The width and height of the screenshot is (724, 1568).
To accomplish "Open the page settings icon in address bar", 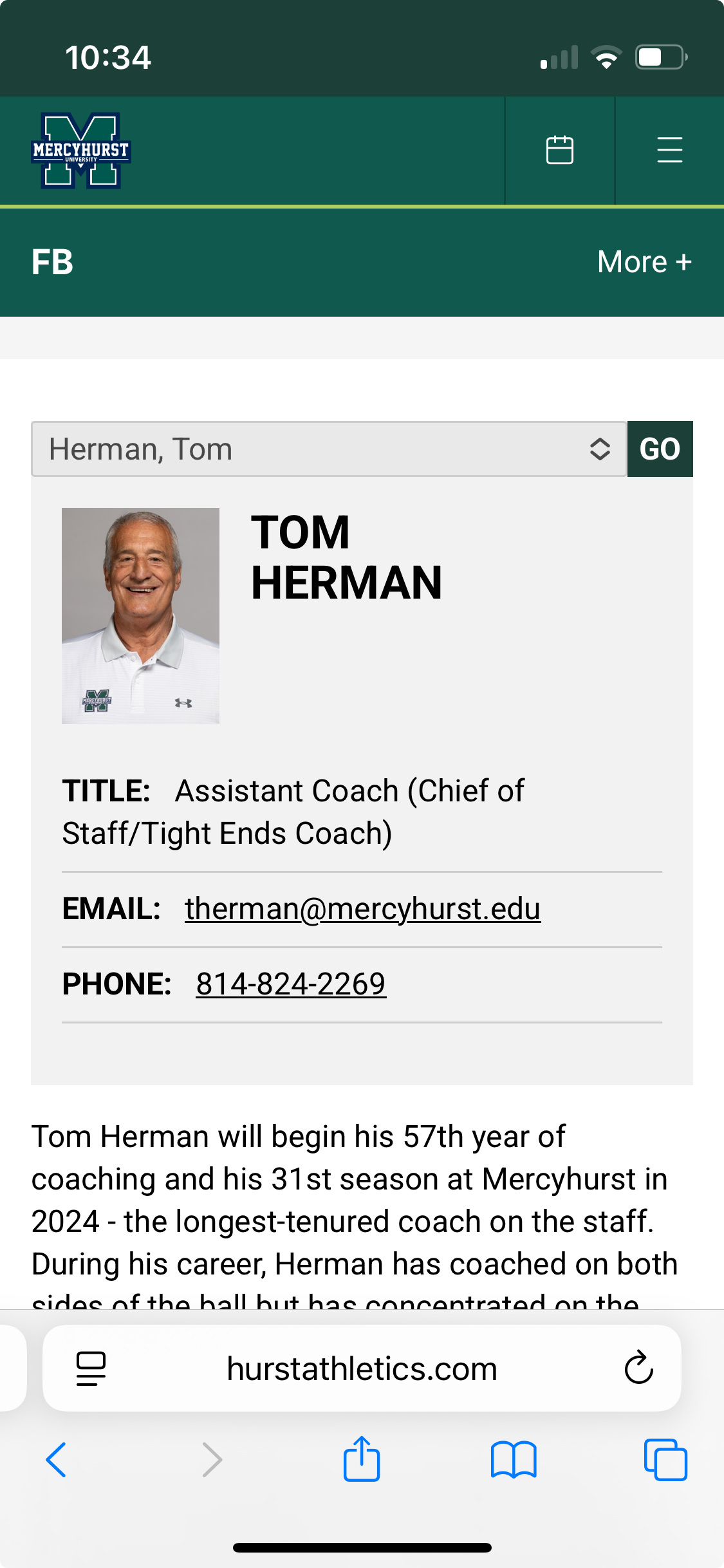I will 91,1368.
